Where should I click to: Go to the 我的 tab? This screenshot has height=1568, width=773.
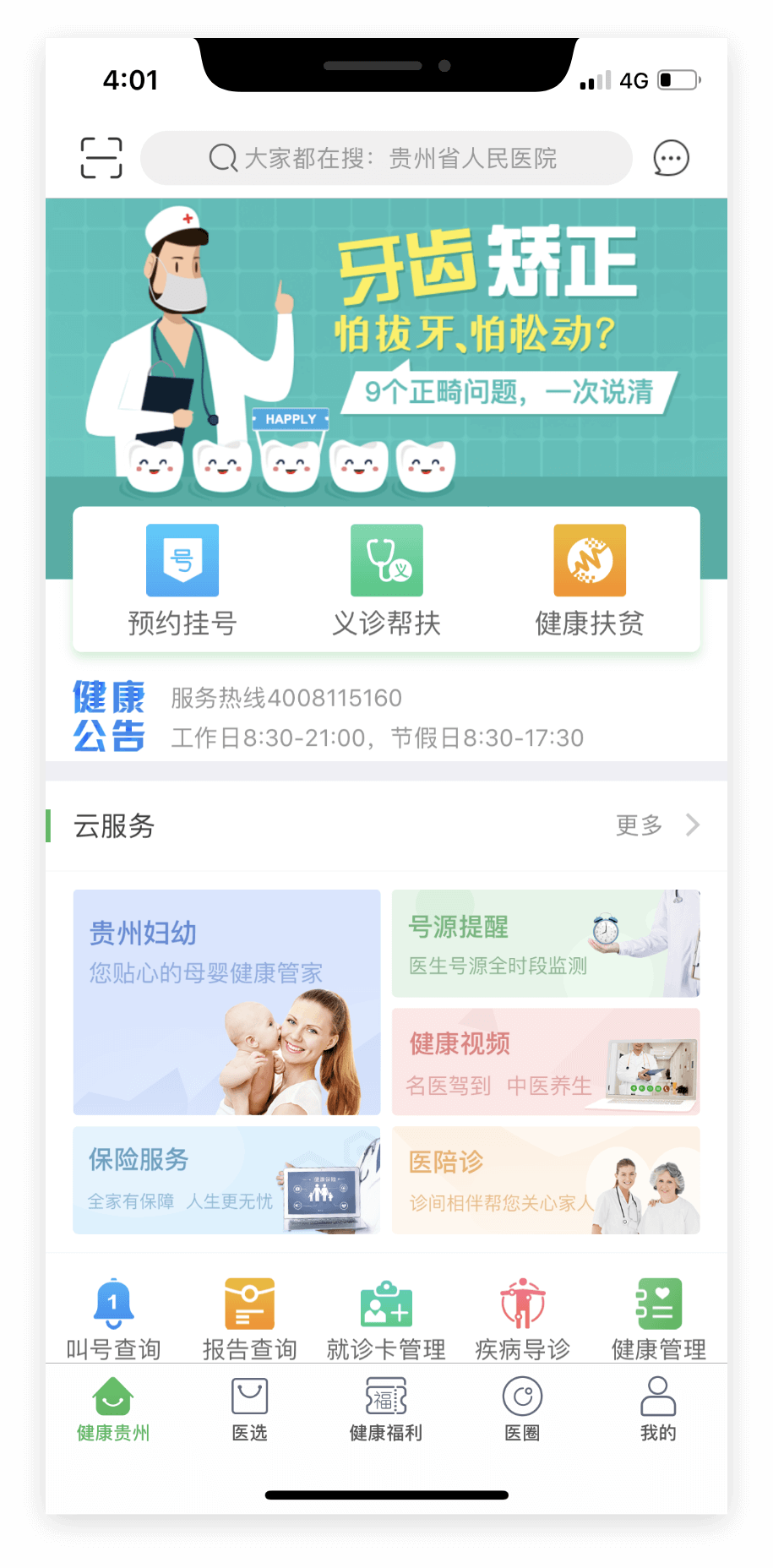coord(658,1408)
